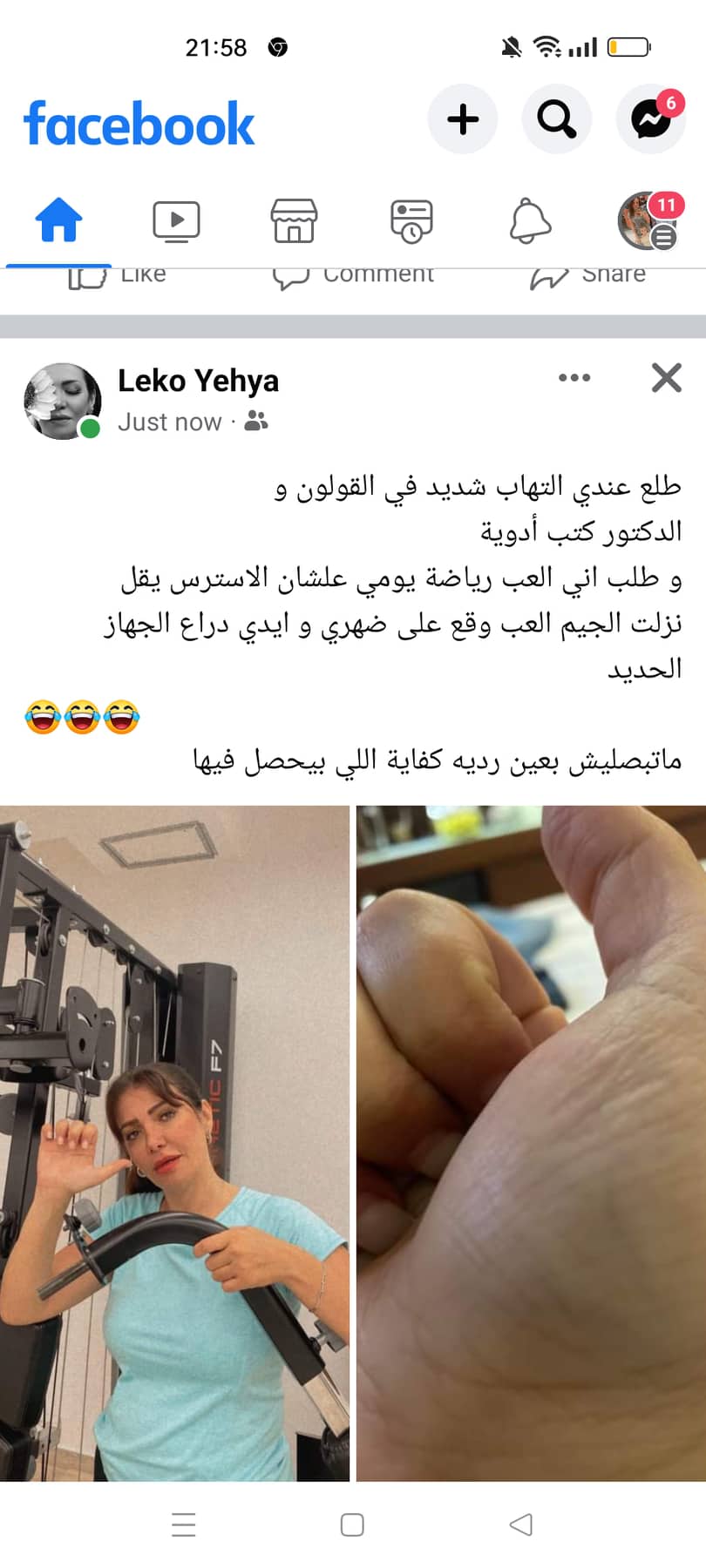The width and height of the screenshot is (706, 1568).
Task: Tap the system back button
Action: (520, 1524)
